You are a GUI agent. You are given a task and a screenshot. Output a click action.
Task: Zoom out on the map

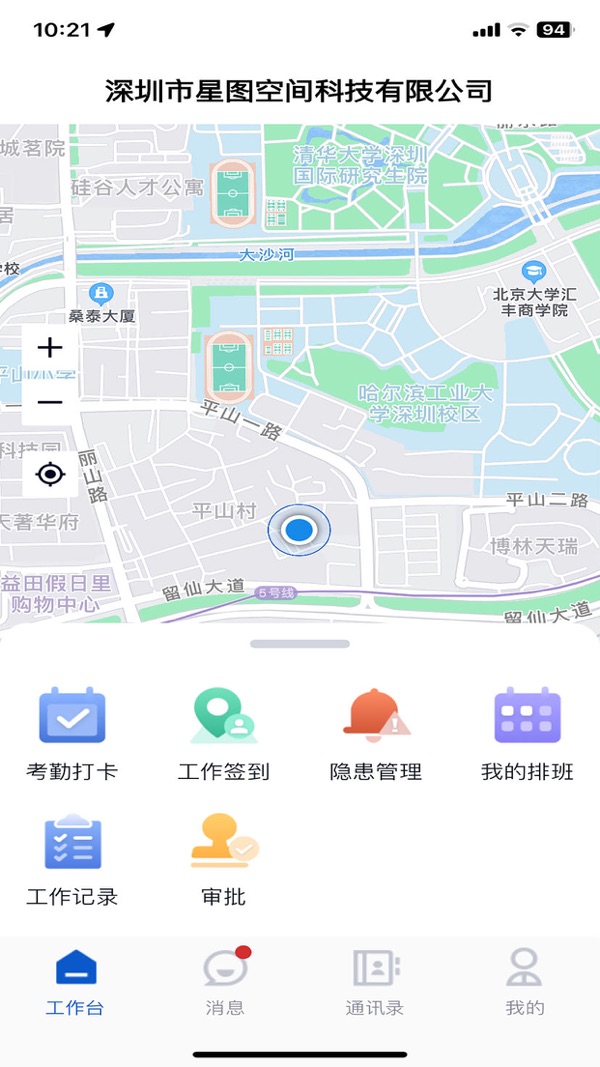(x=50, y=402)
